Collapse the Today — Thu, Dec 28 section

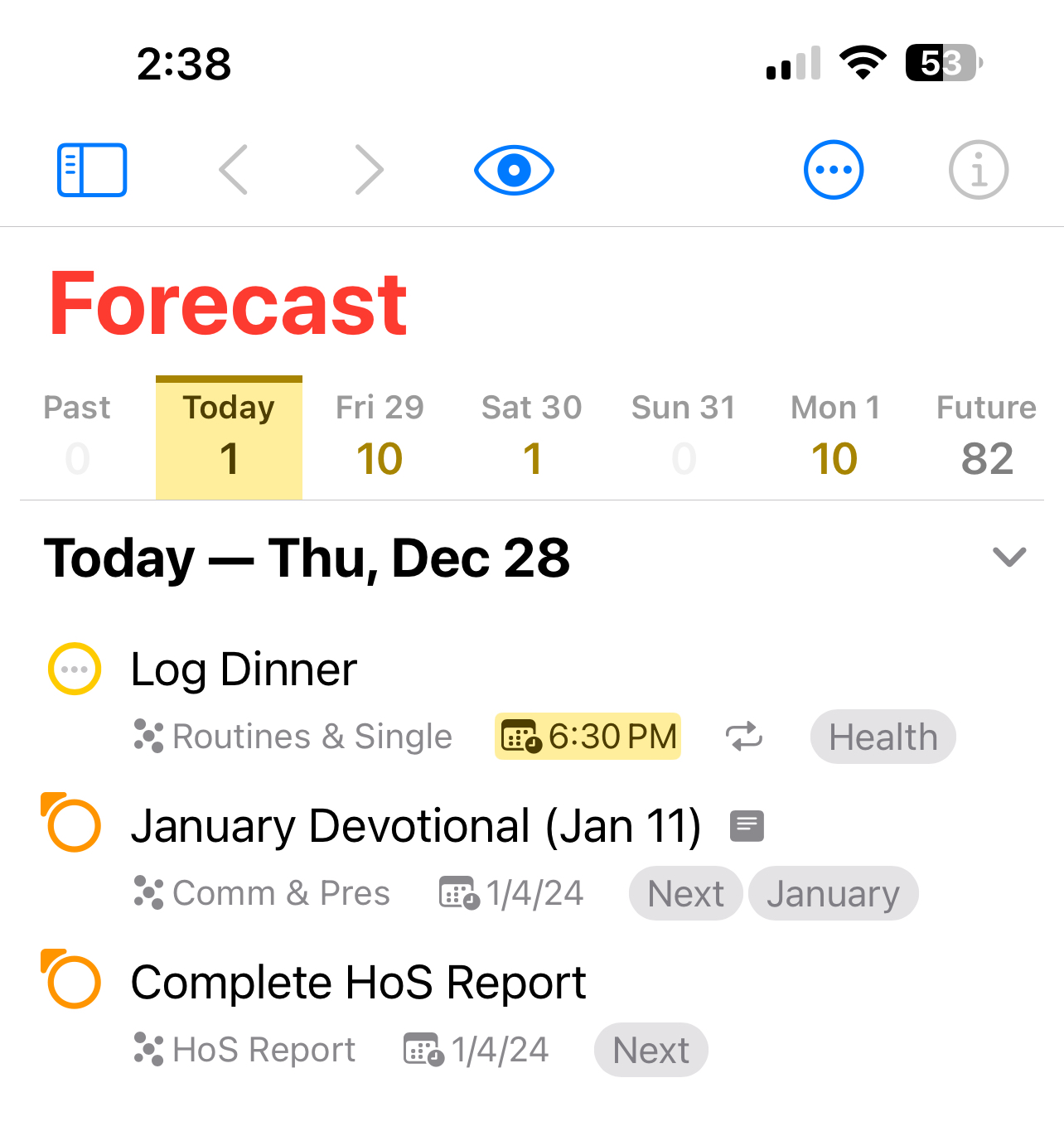pos(1009,558)
